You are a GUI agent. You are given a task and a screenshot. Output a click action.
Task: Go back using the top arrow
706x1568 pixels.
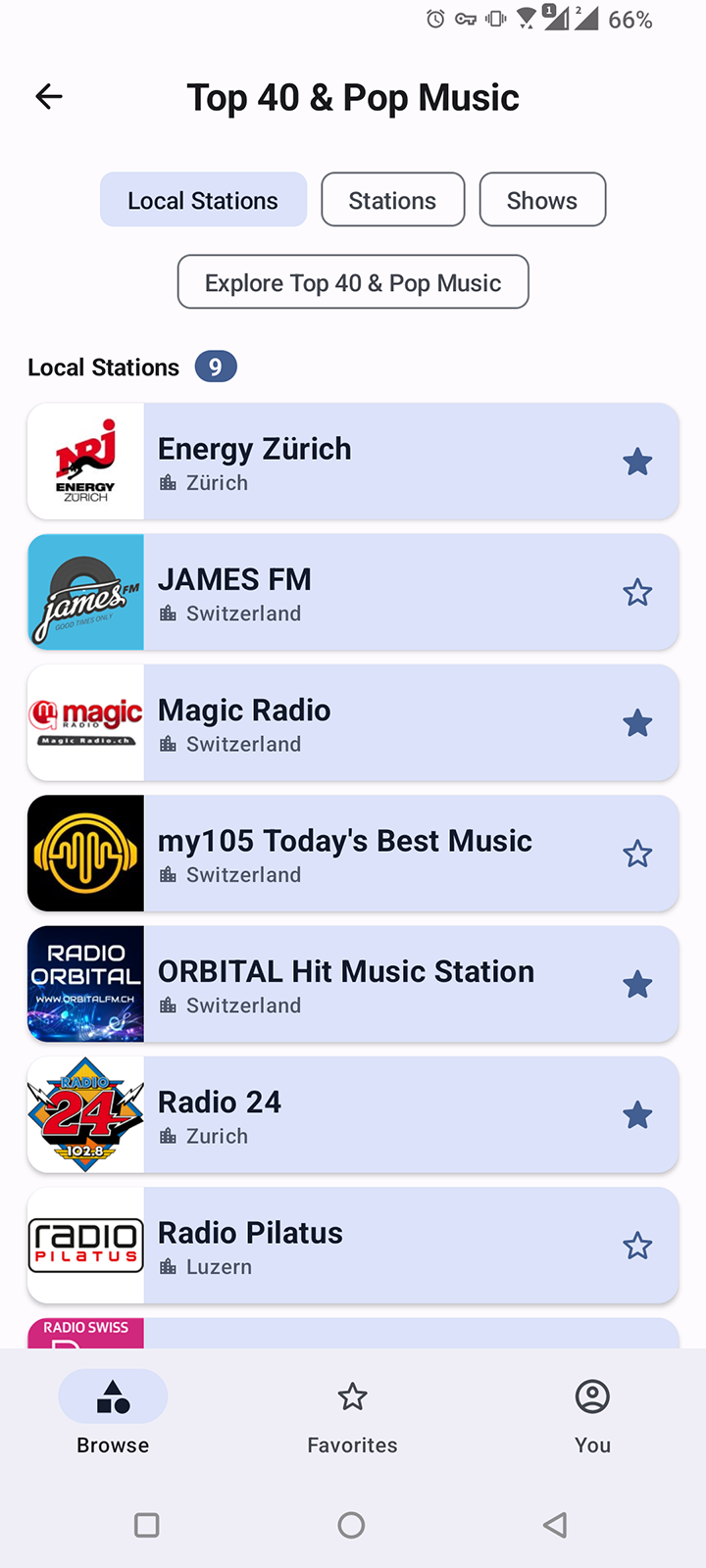pyautogui.click(x=49, y=96)
